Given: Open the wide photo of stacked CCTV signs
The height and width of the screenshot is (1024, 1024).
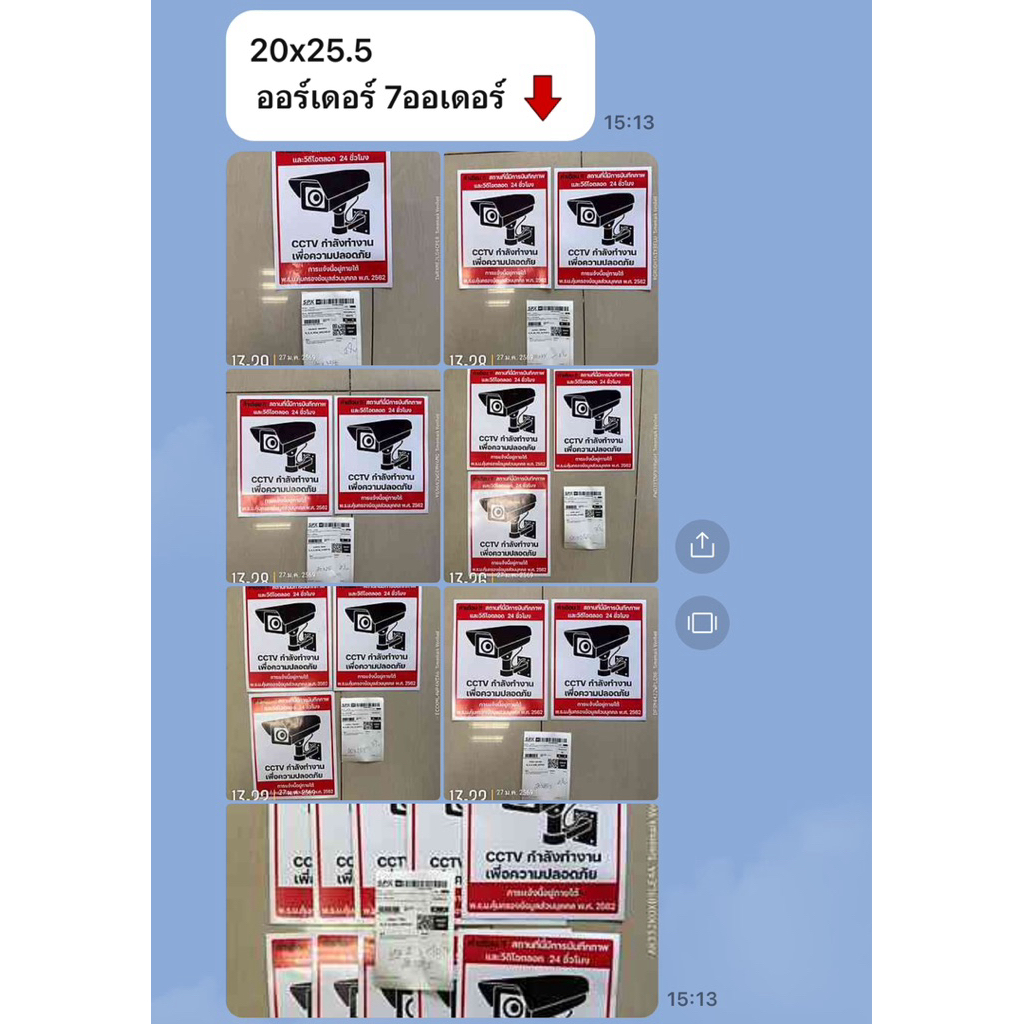Looking at the screenshot, I should pyautogui.click(x=442, y=910).
